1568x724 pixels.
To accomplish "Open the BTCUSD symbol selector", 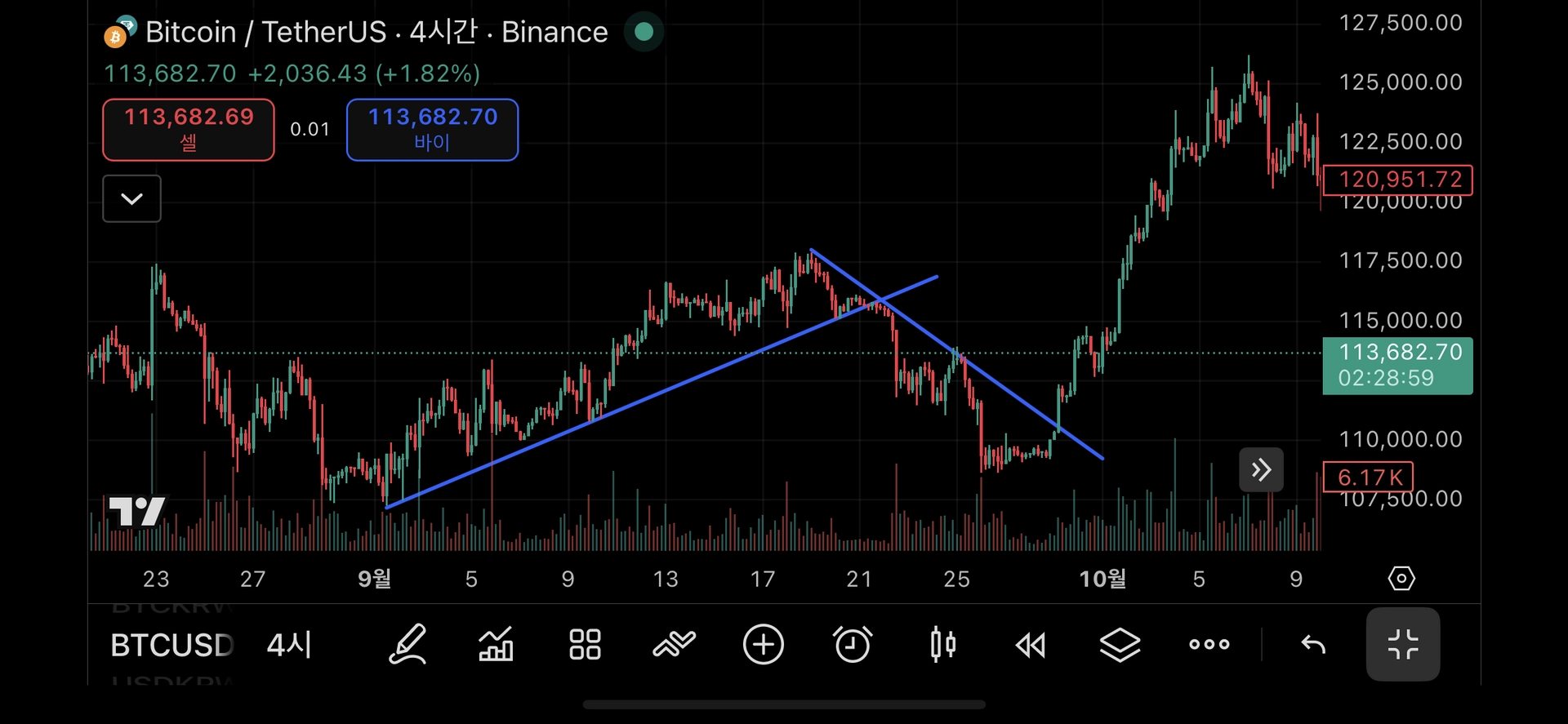I will (x=171, y=645).
